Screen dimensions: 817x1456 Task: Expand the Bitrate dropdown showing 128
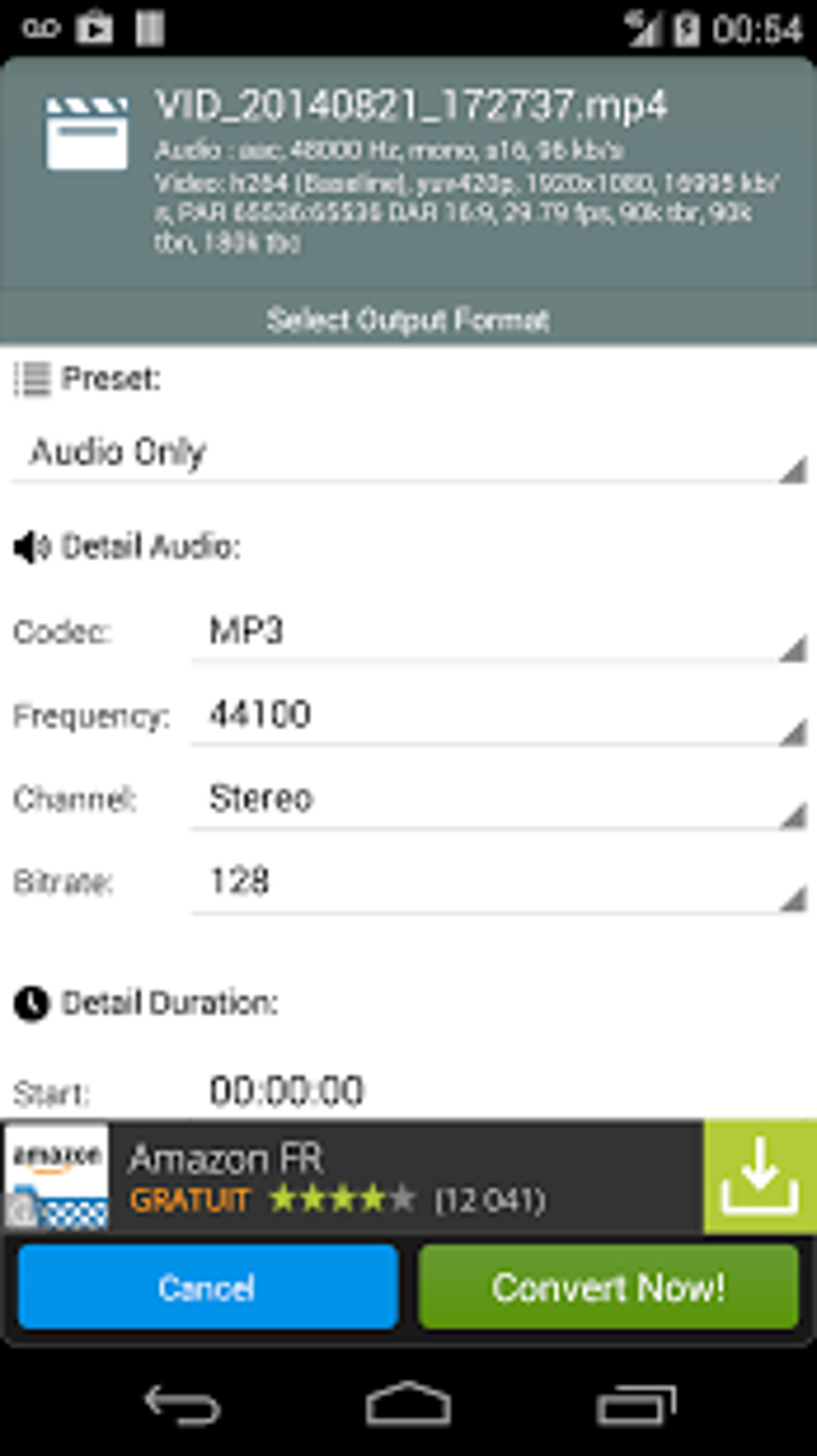[x=498, y=883]
